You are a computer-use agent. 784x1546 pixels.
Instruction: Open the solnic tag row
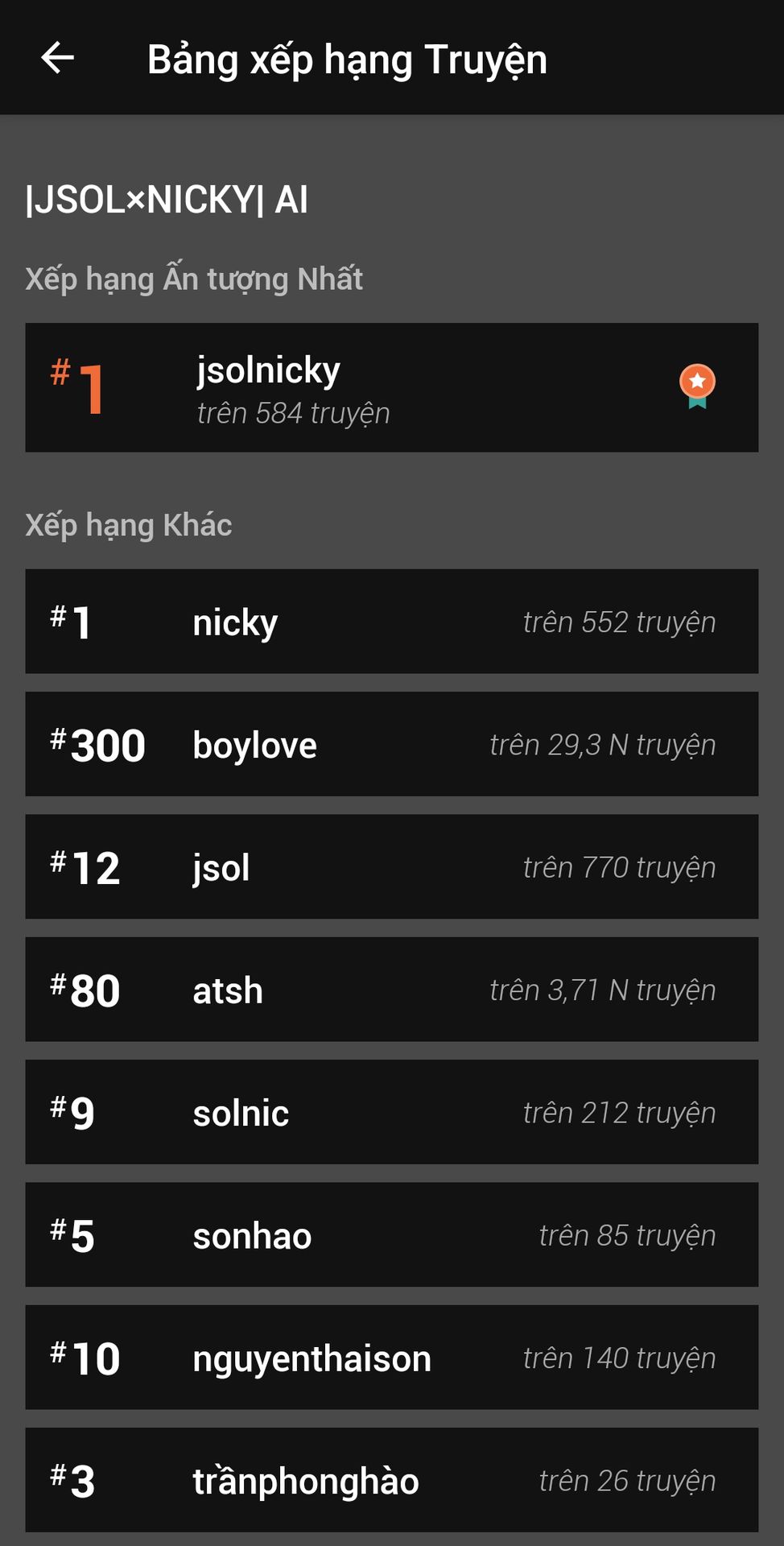pyautogui.click(x=391, y=1112)
